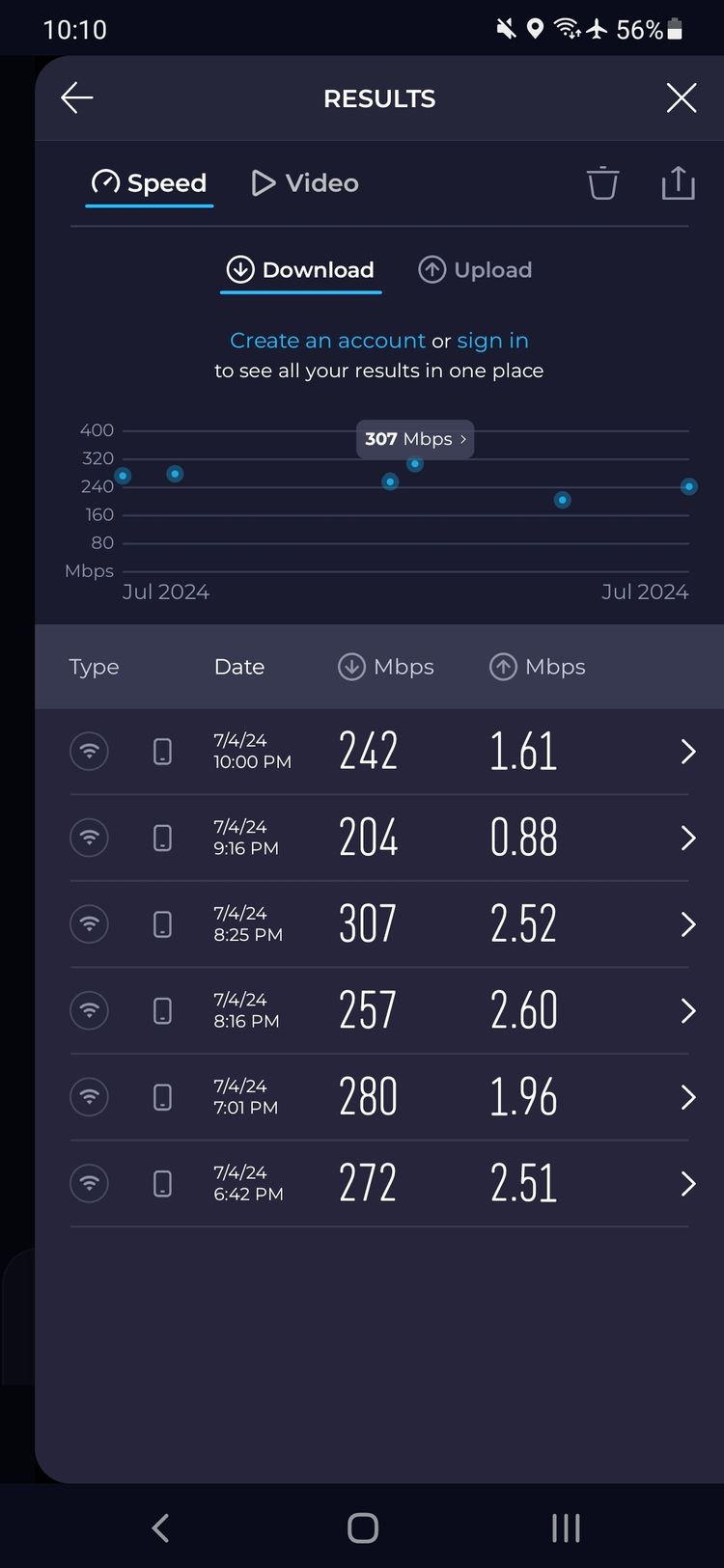The height and width of the screenshot is (1568, 724).
Task: View details of the 8:25 PM test
Action: click(x=379, y=924)
